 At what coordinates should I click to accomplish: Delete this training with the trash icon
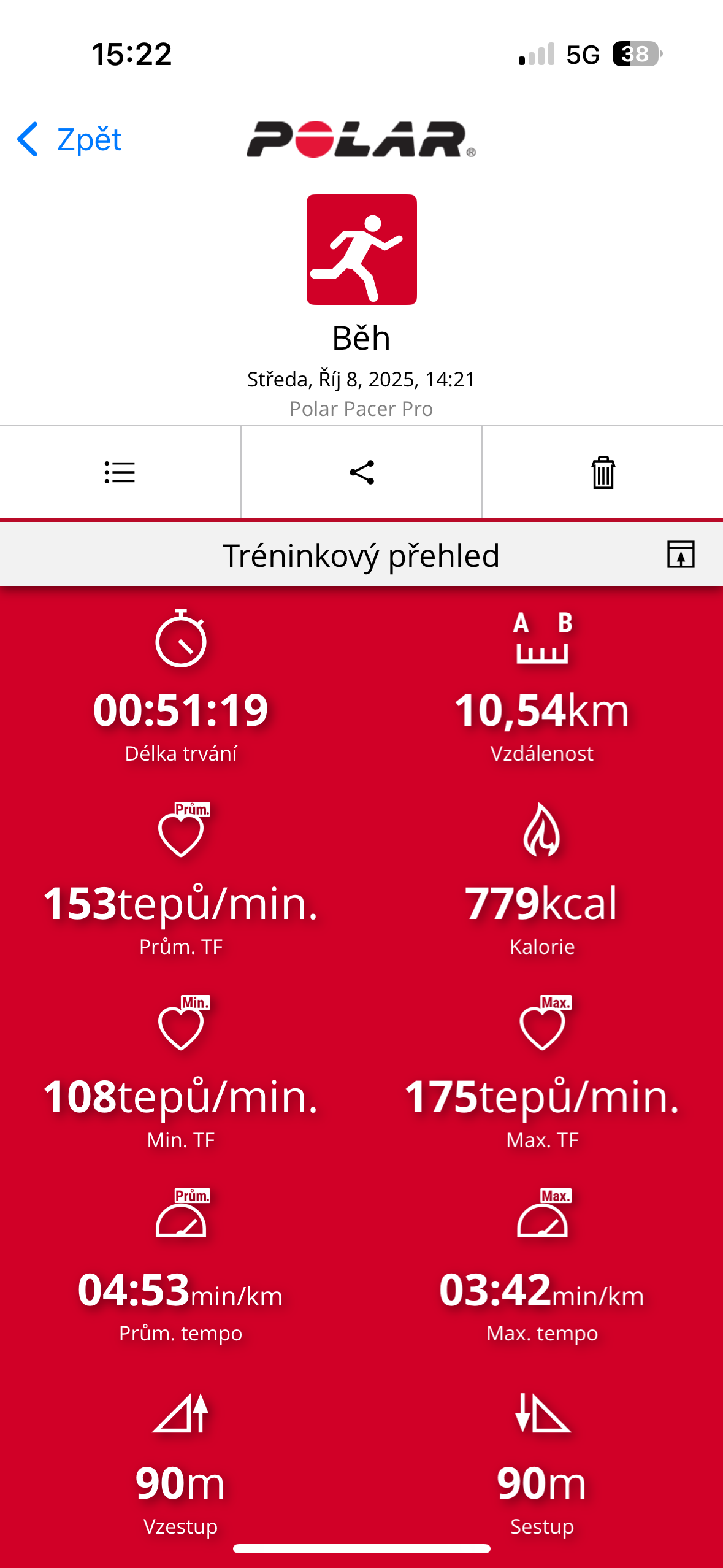click(603, 472)
